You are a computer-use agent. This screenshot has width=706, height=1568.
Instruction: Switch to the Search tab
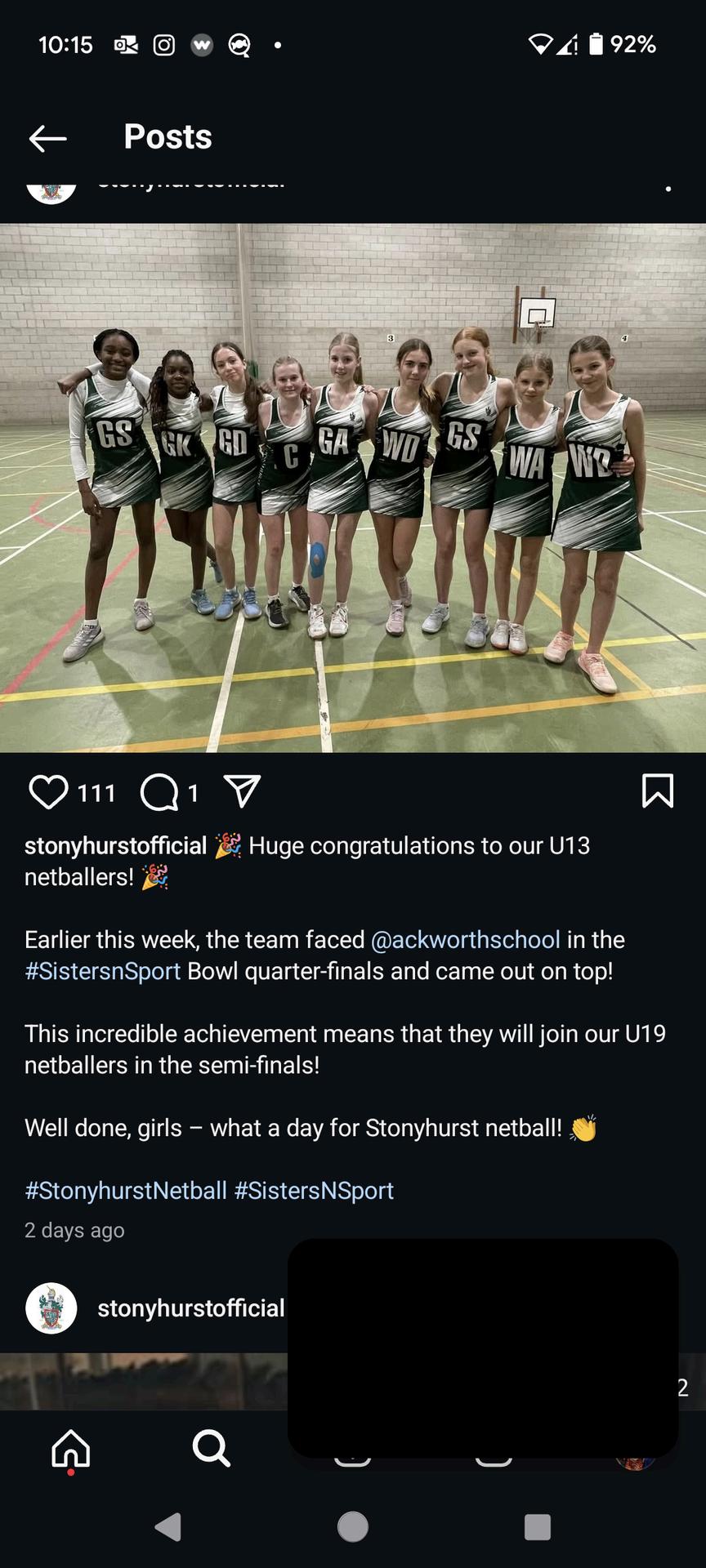tap(212, 1448)
